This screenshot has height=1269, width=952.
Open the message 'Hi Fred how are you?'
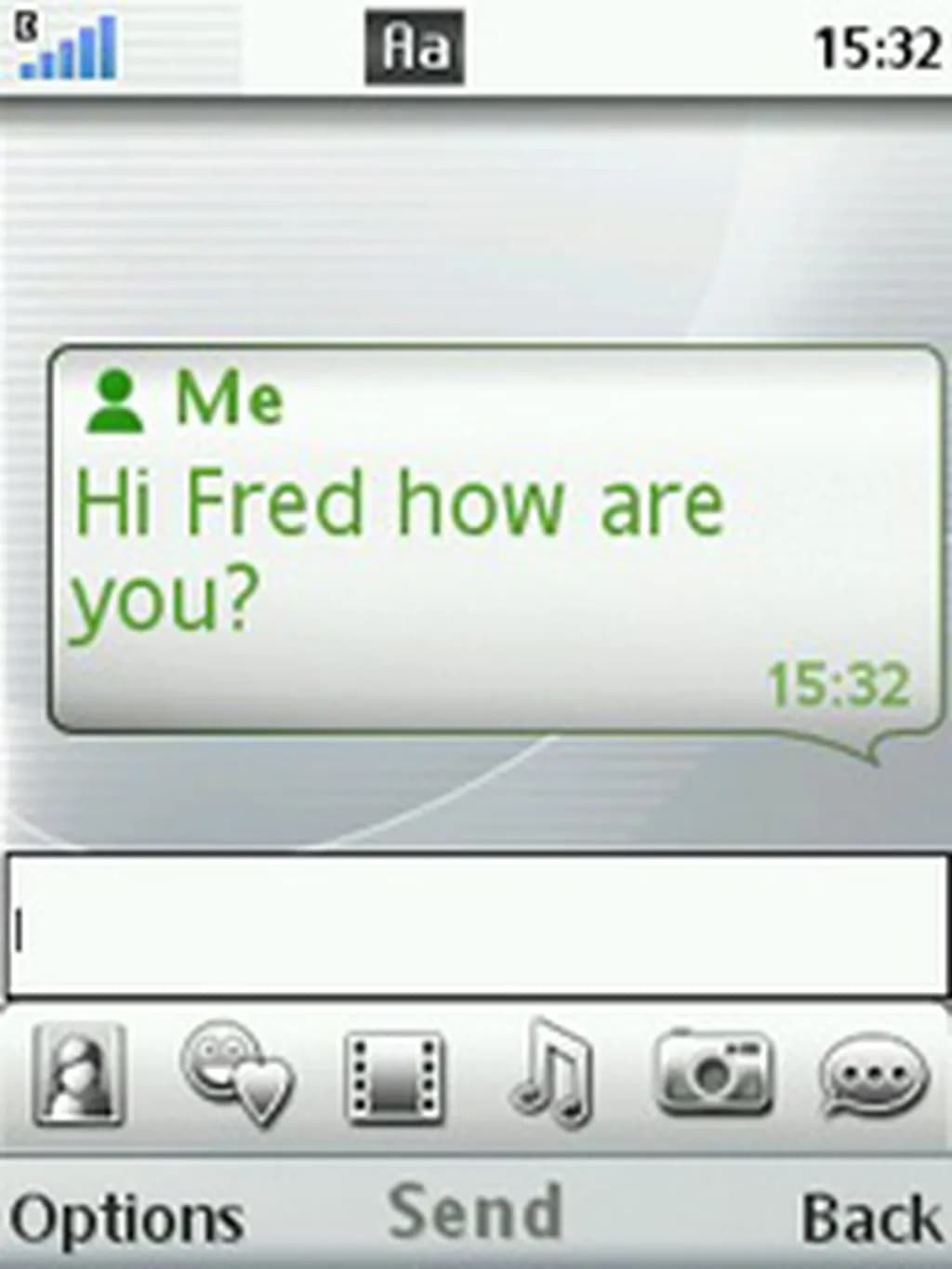point(493,539)
